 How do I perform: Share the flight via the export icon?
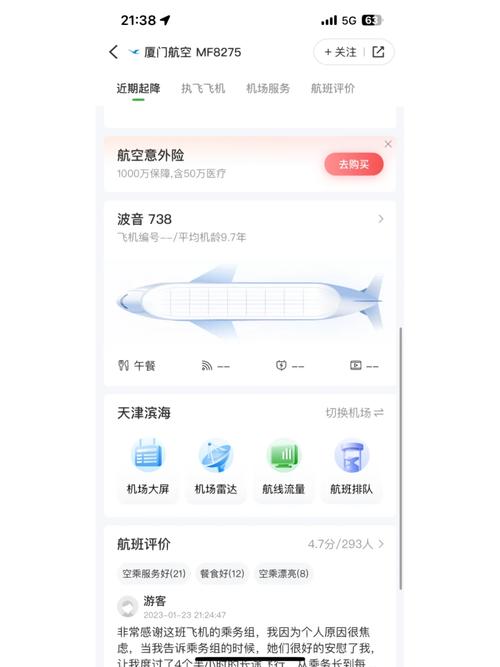(378, 52)
